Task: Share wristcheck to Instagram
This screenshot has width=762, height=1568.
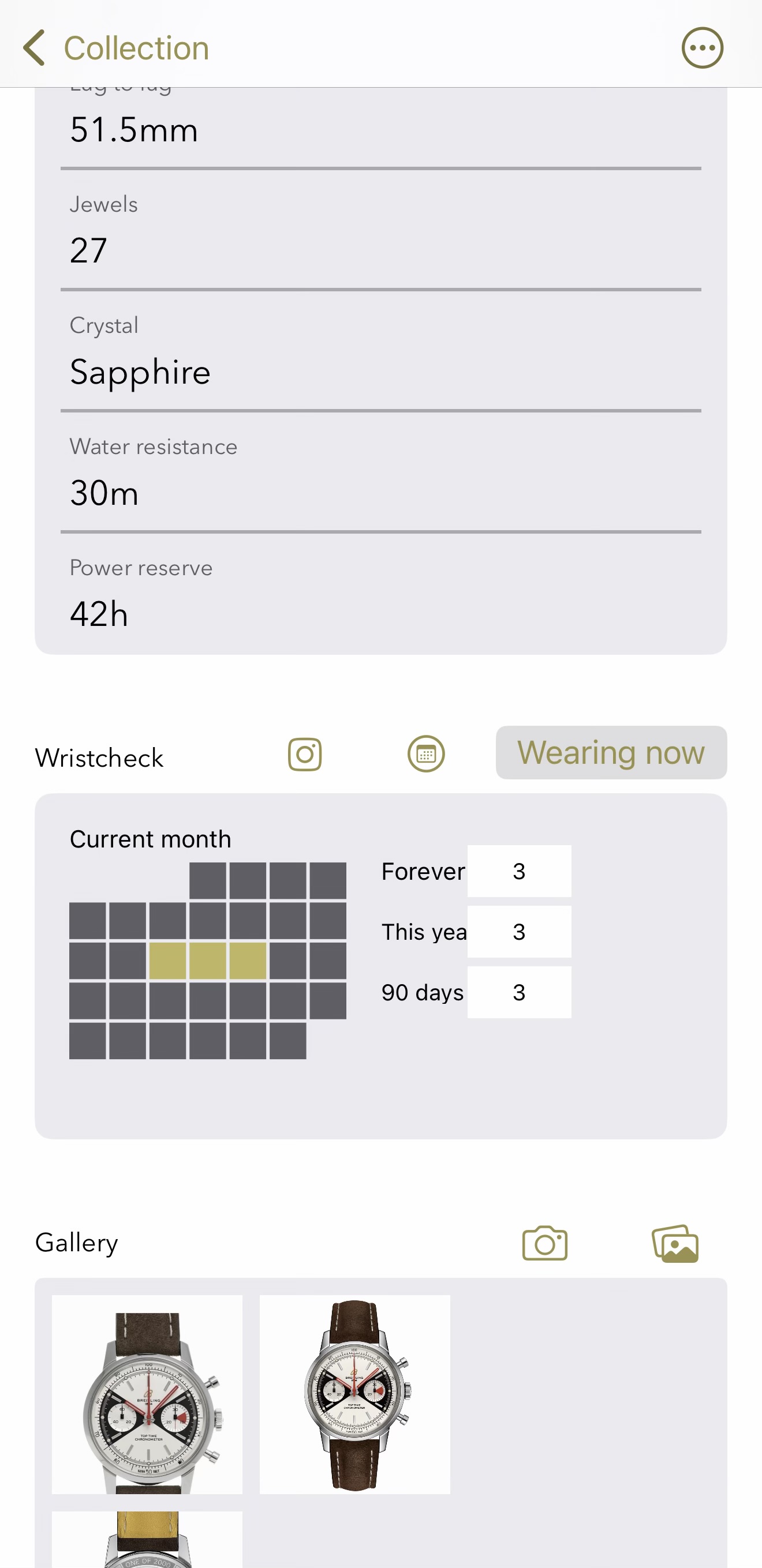Action: [305, 754]
